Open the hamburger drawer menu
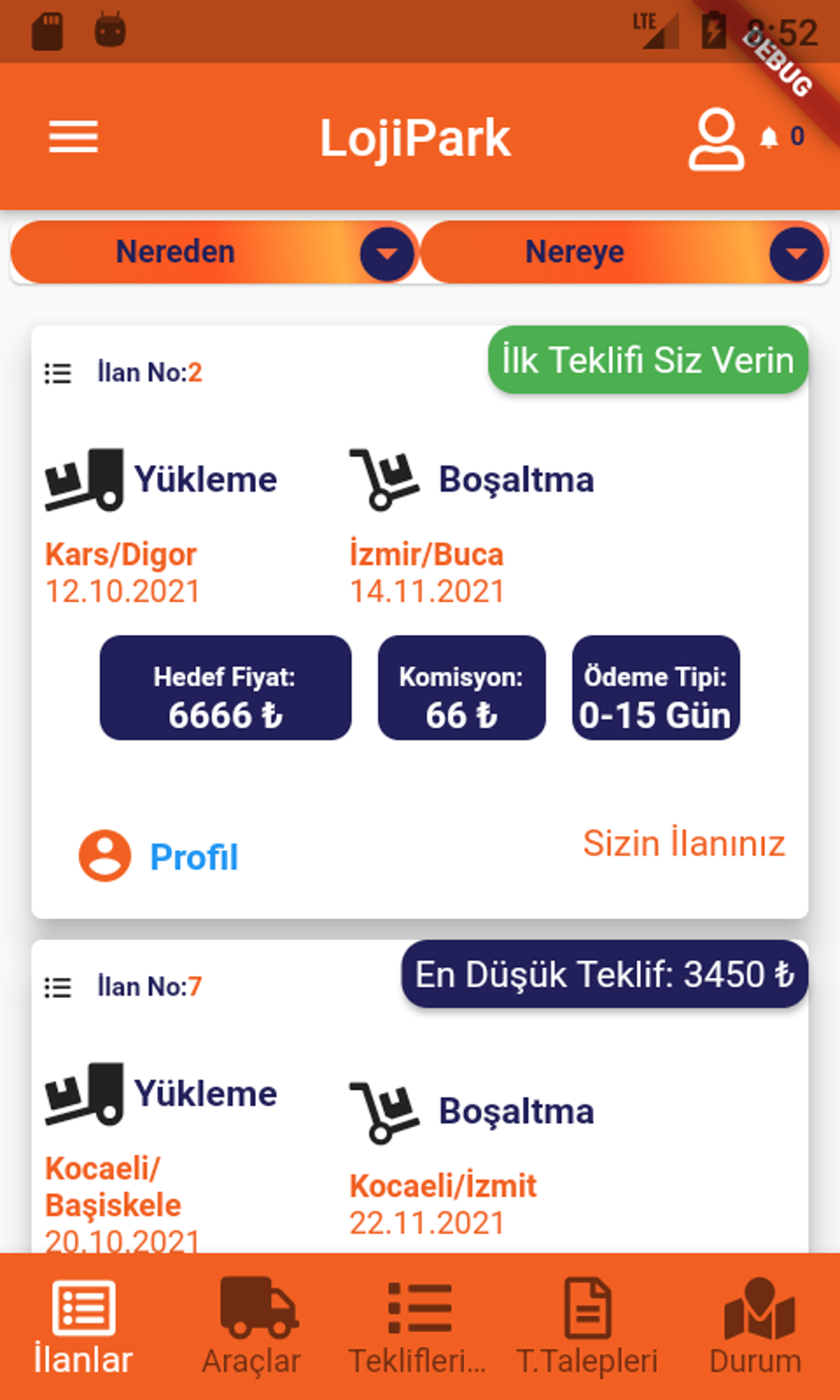This screenshot has height=1400, width=840. [x=73, y=137]
